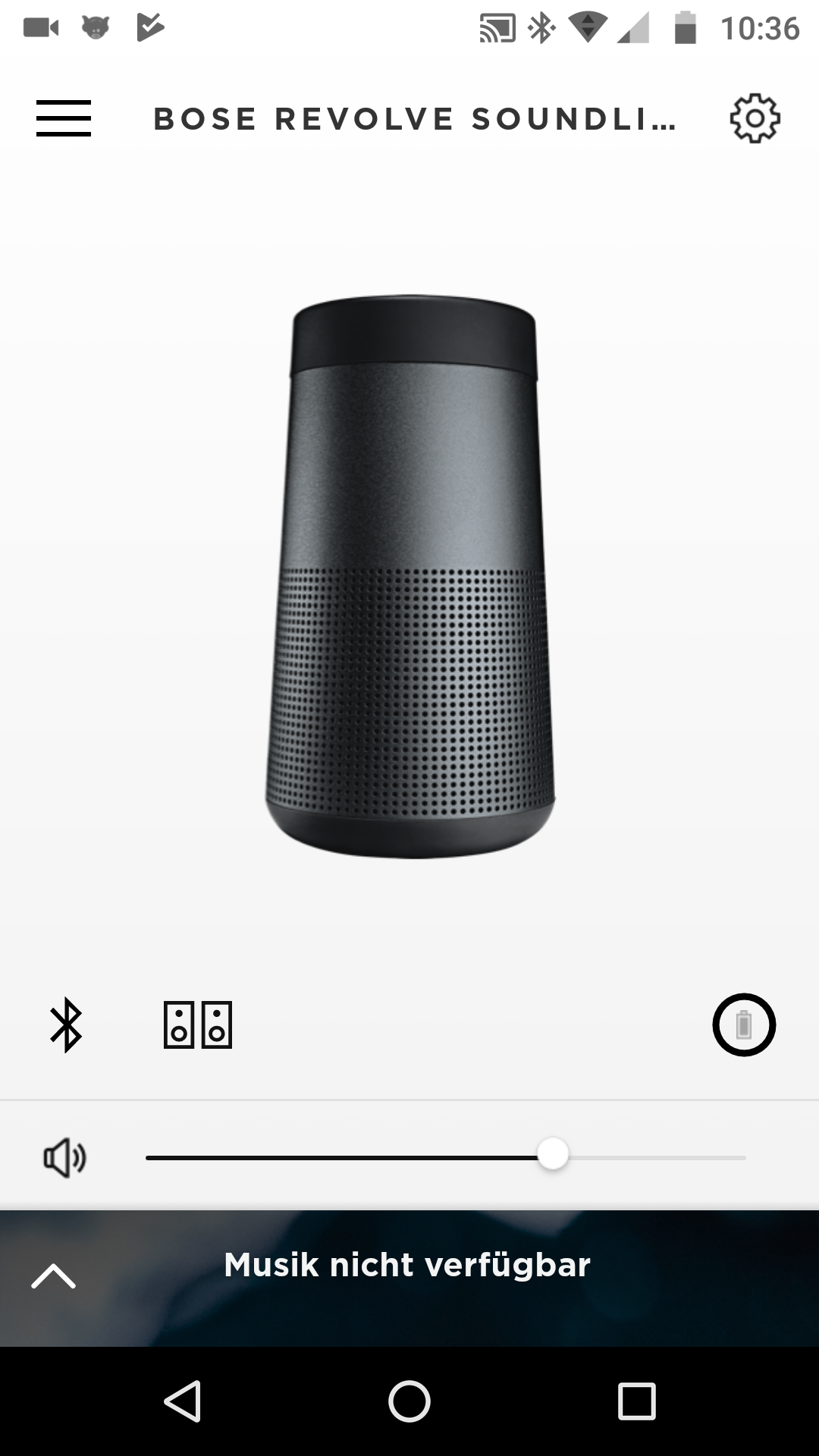Open party mode dual speakers icon
This screenshot has width=819, height=1456.
pyautogui.click(x=198, y=1025)
